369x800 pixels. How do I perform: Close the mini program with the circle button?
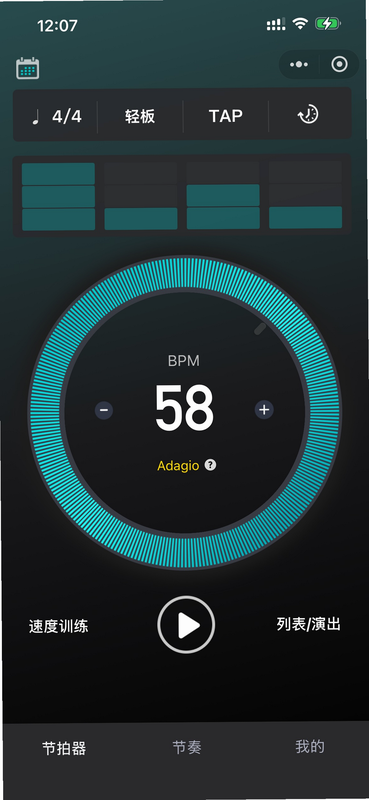click(339, 64)
